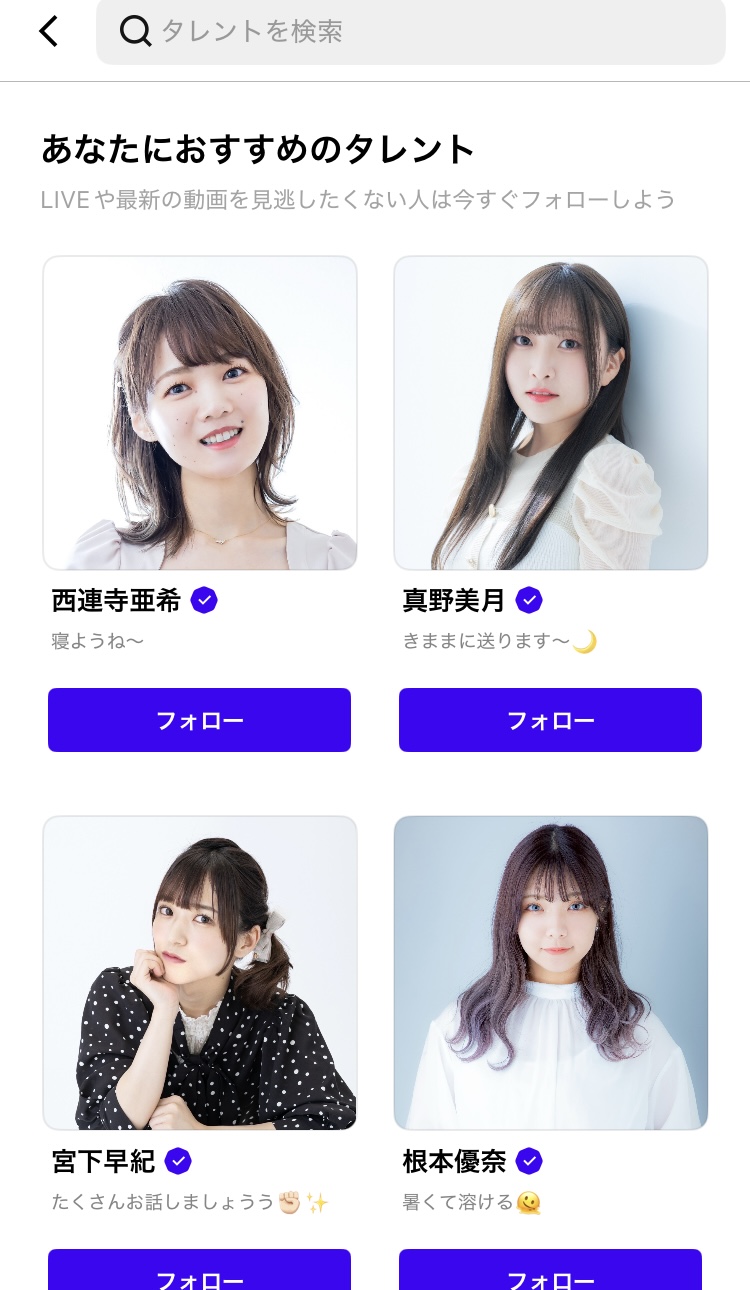
Task: View 根本優奈's profile picture card
Action: coord(551,973)
